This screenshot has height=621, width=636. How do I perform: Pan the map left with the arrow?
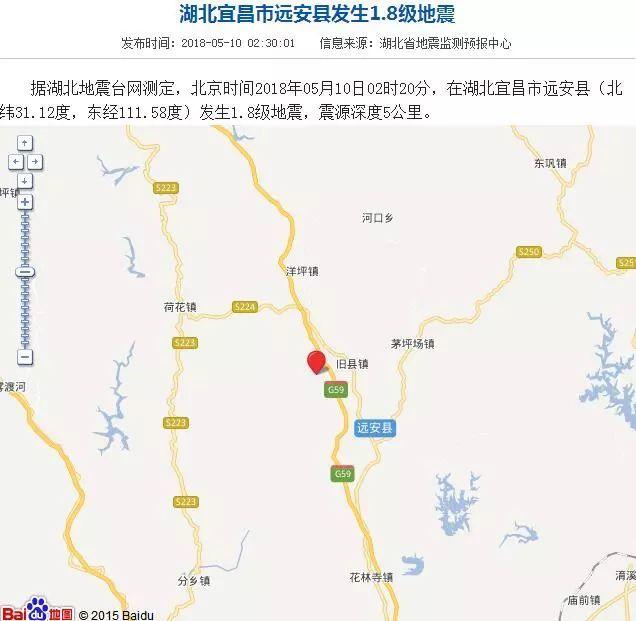(15, 161)
